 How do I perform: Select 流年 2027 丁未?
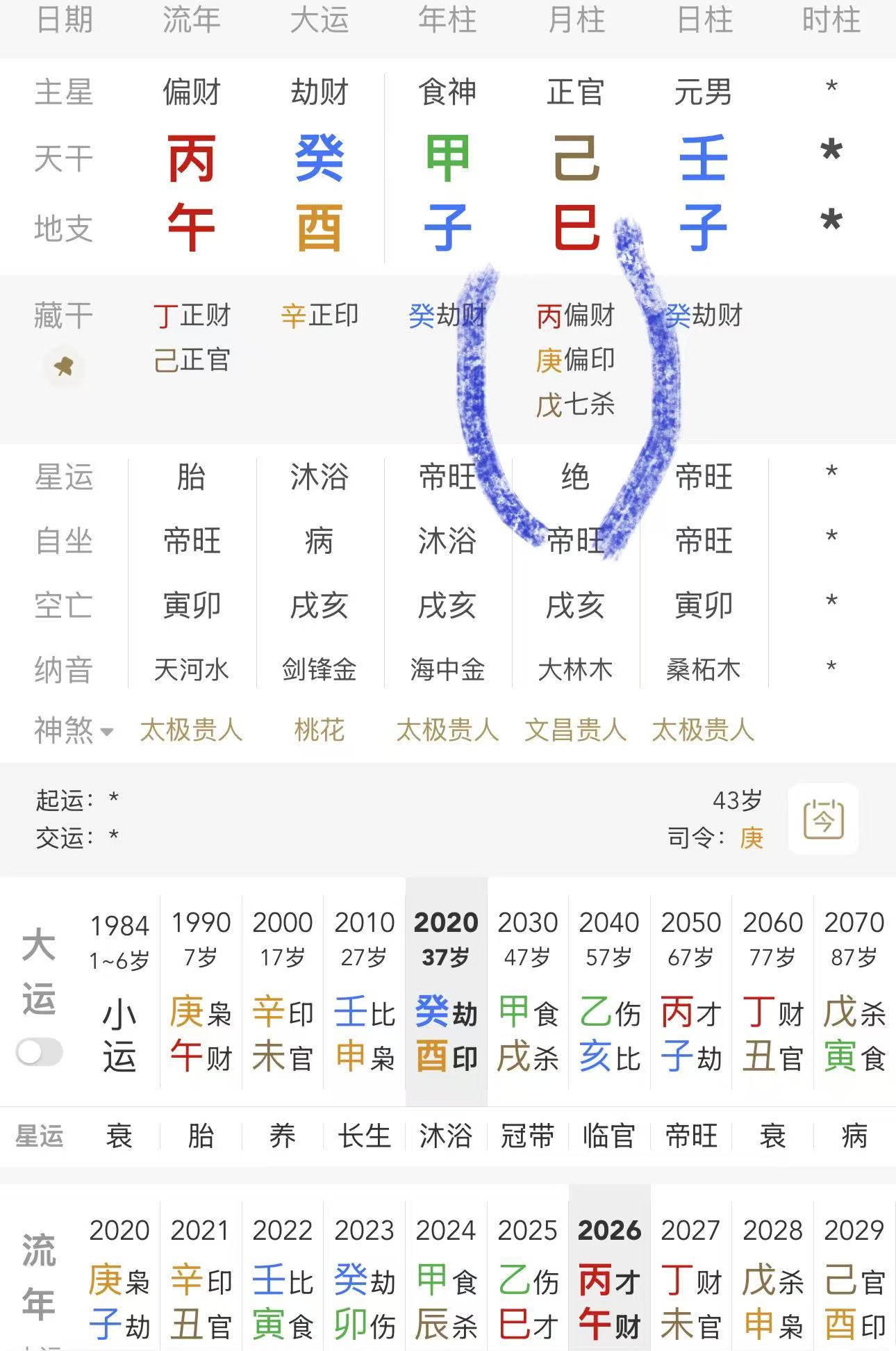click(691, 1277)
